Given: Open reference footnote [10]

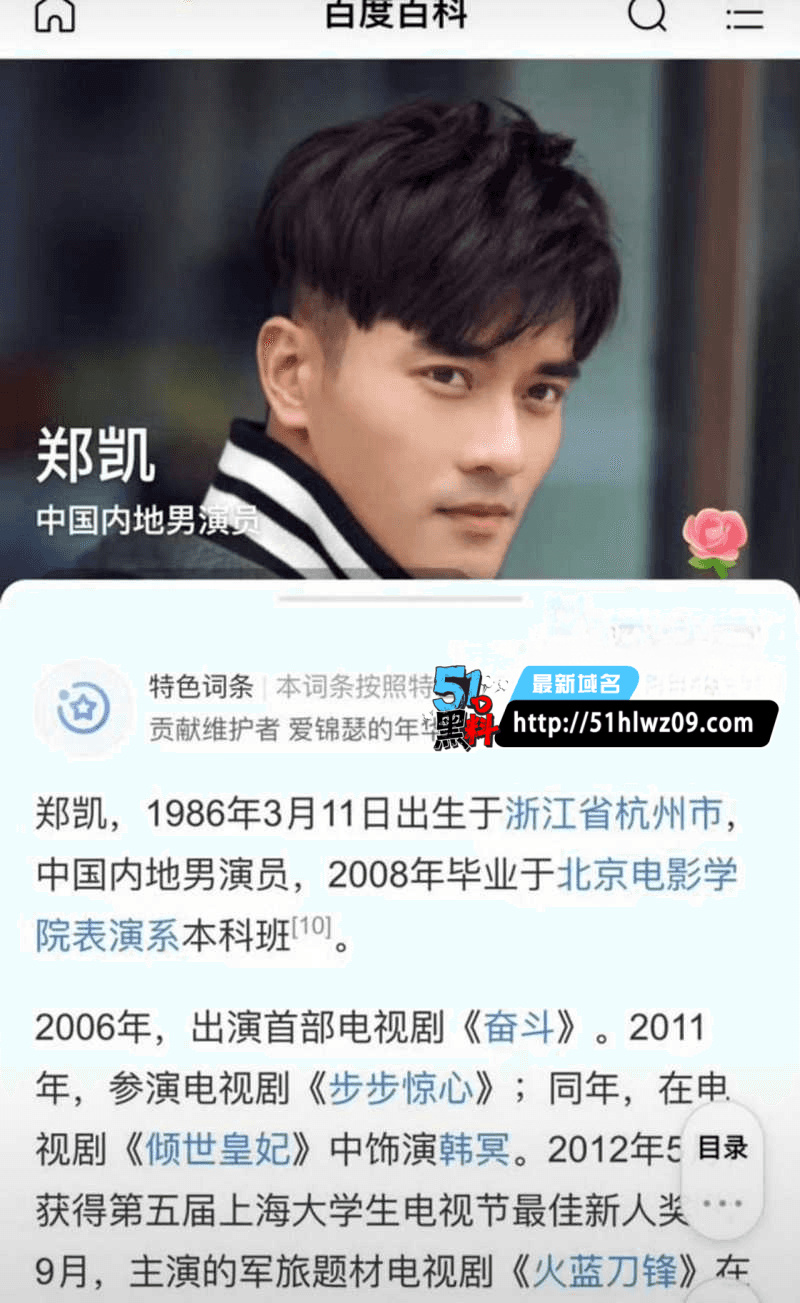Looking at the screenshot, I should click(x=311, y=927).
